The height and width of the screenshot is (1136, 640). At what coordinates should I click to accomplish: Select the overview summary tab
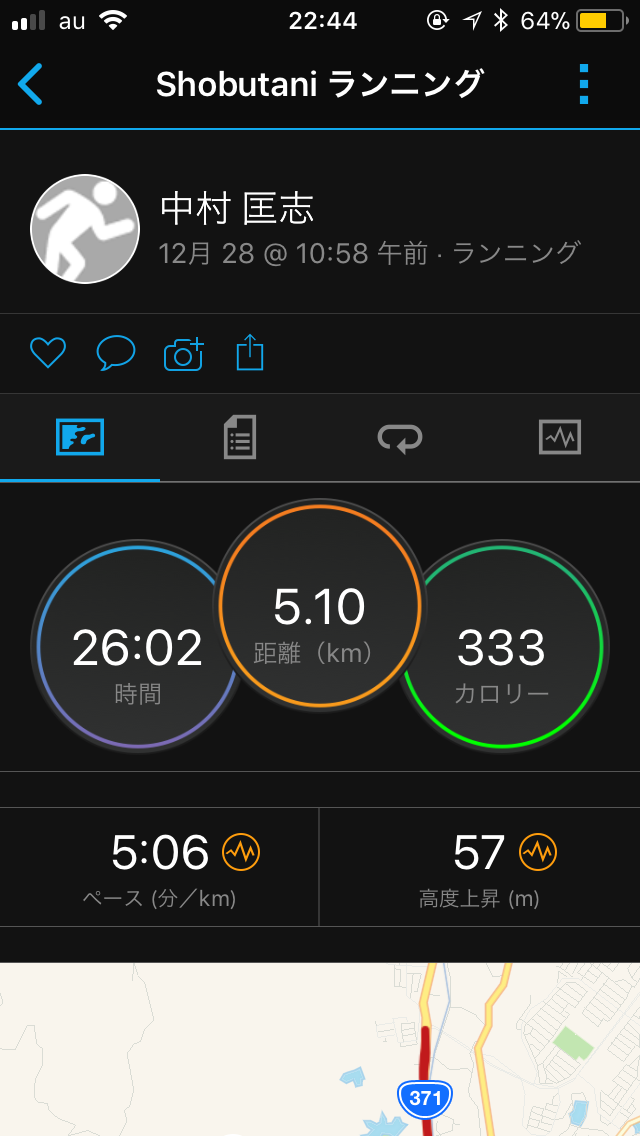pyautogui.click(x=80, y=437)
